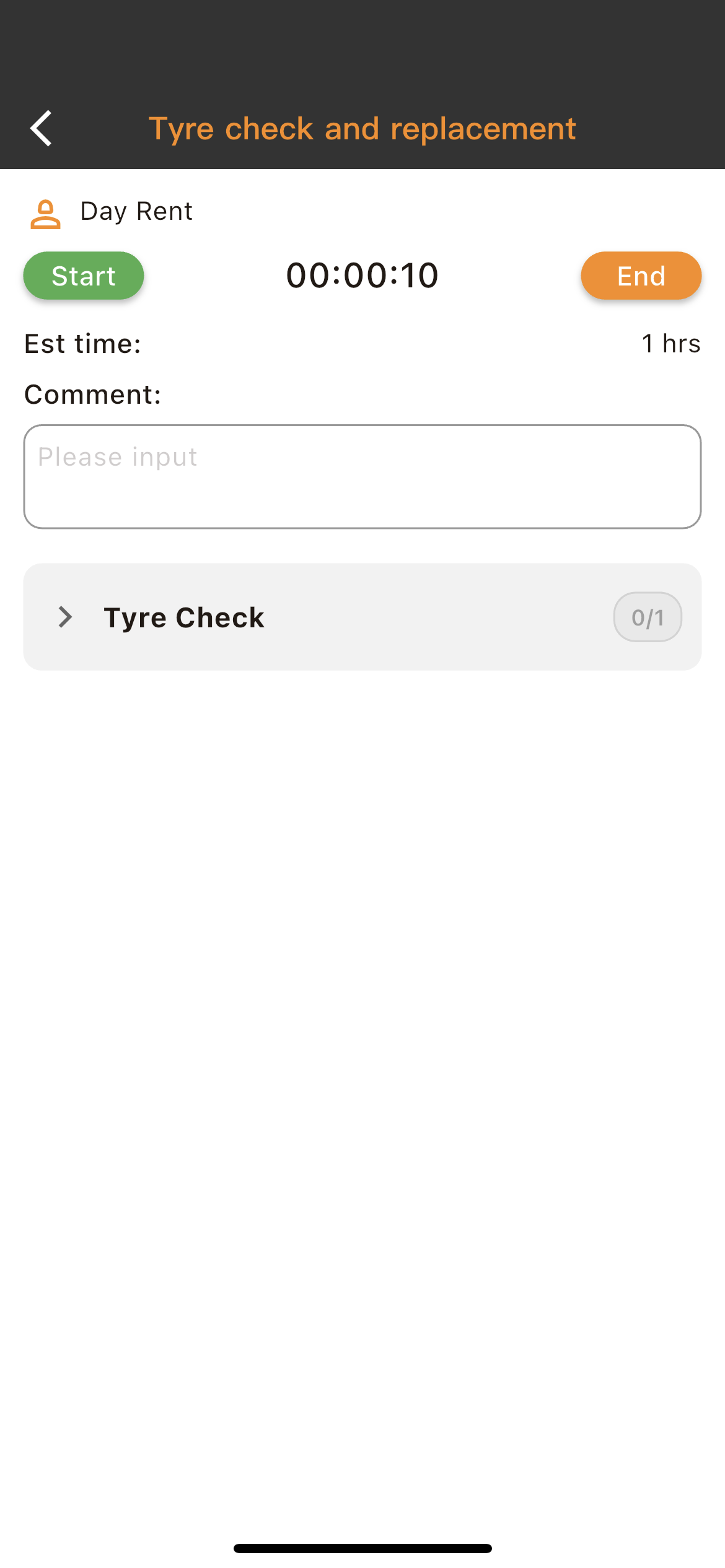The width and height of the screenshot is (725, 1568).
Task: Open the Tyre check and replacement title
Action: 364,128
